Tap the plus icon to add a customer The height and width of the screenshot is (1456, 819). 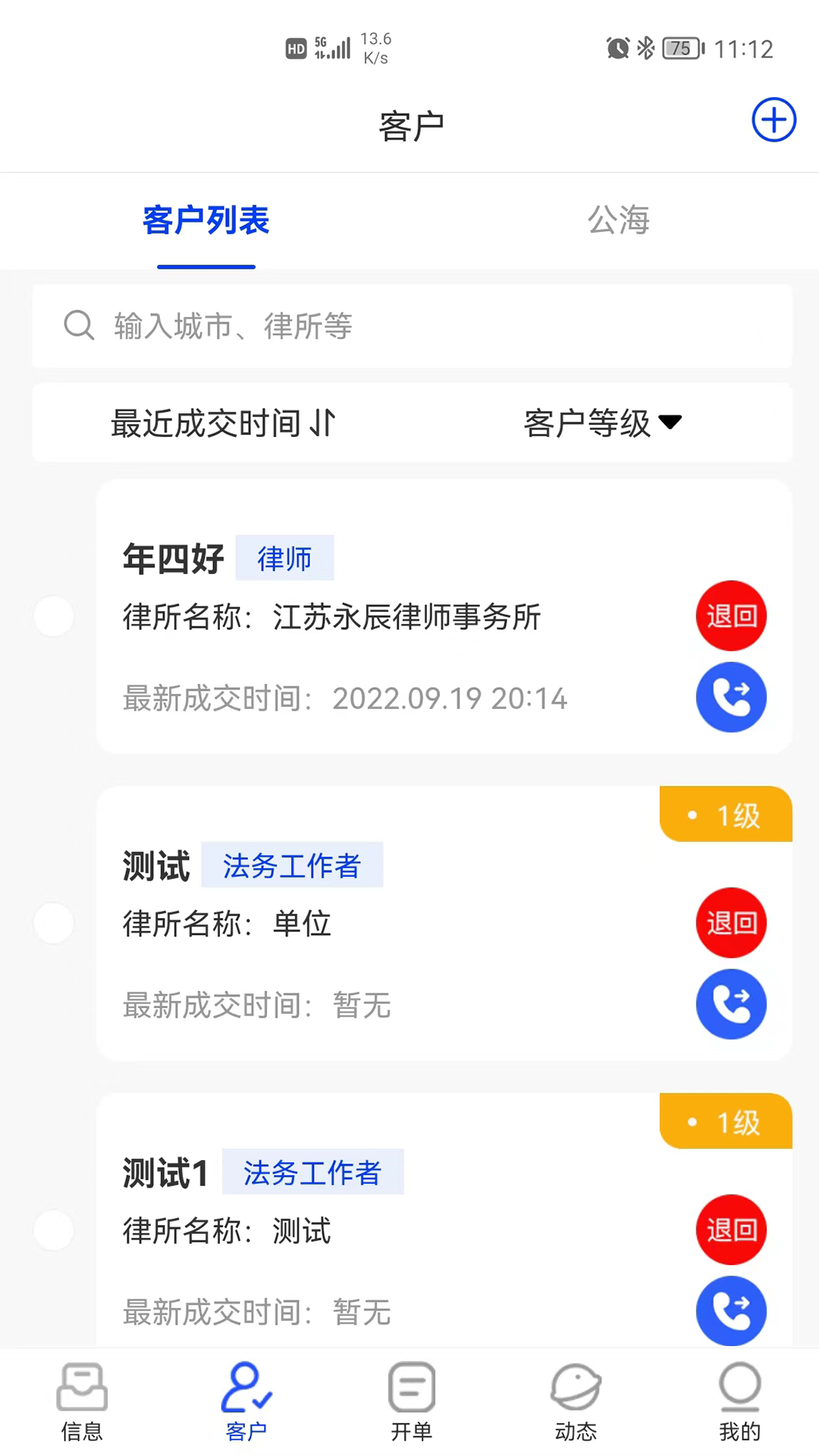773,120
